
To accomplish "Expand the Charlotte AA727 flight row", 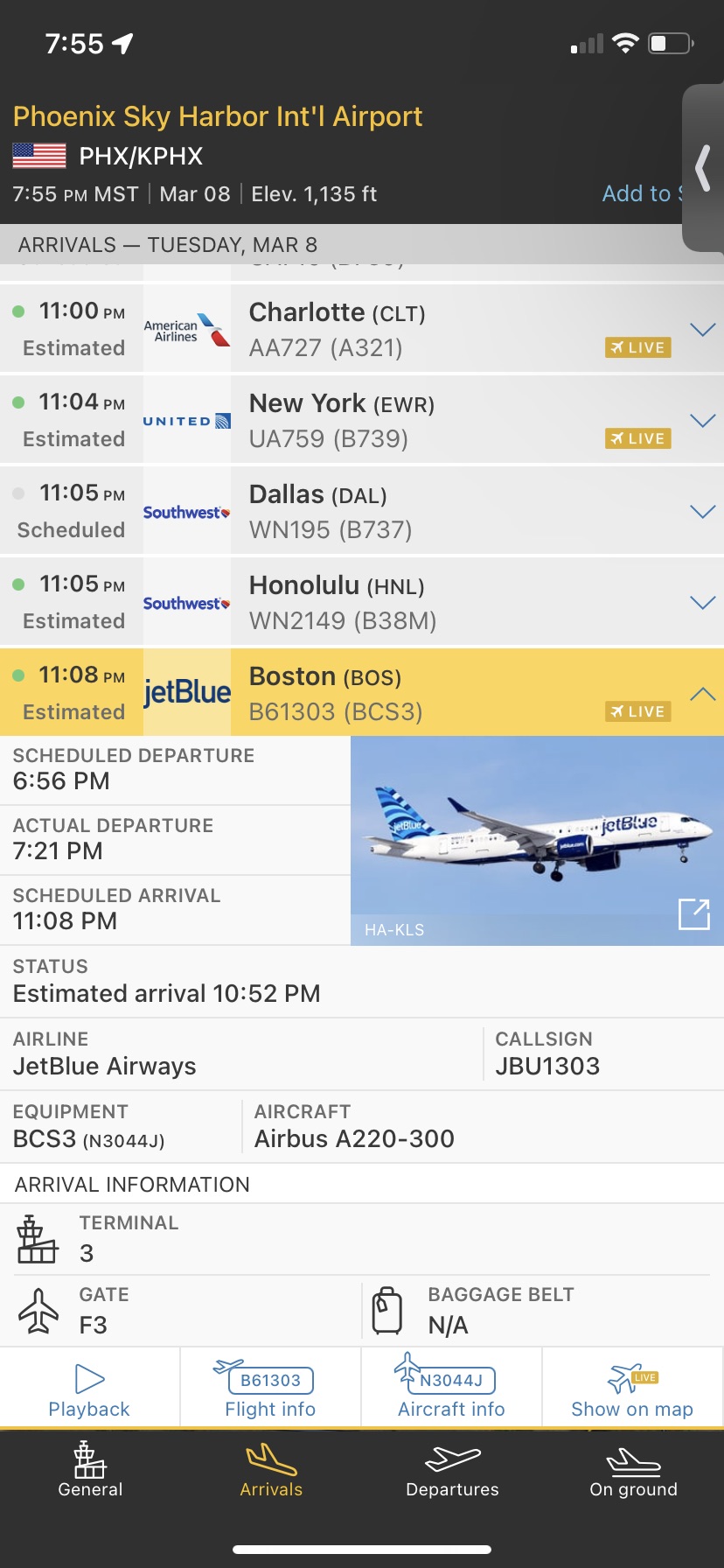I will coord(702,330).
